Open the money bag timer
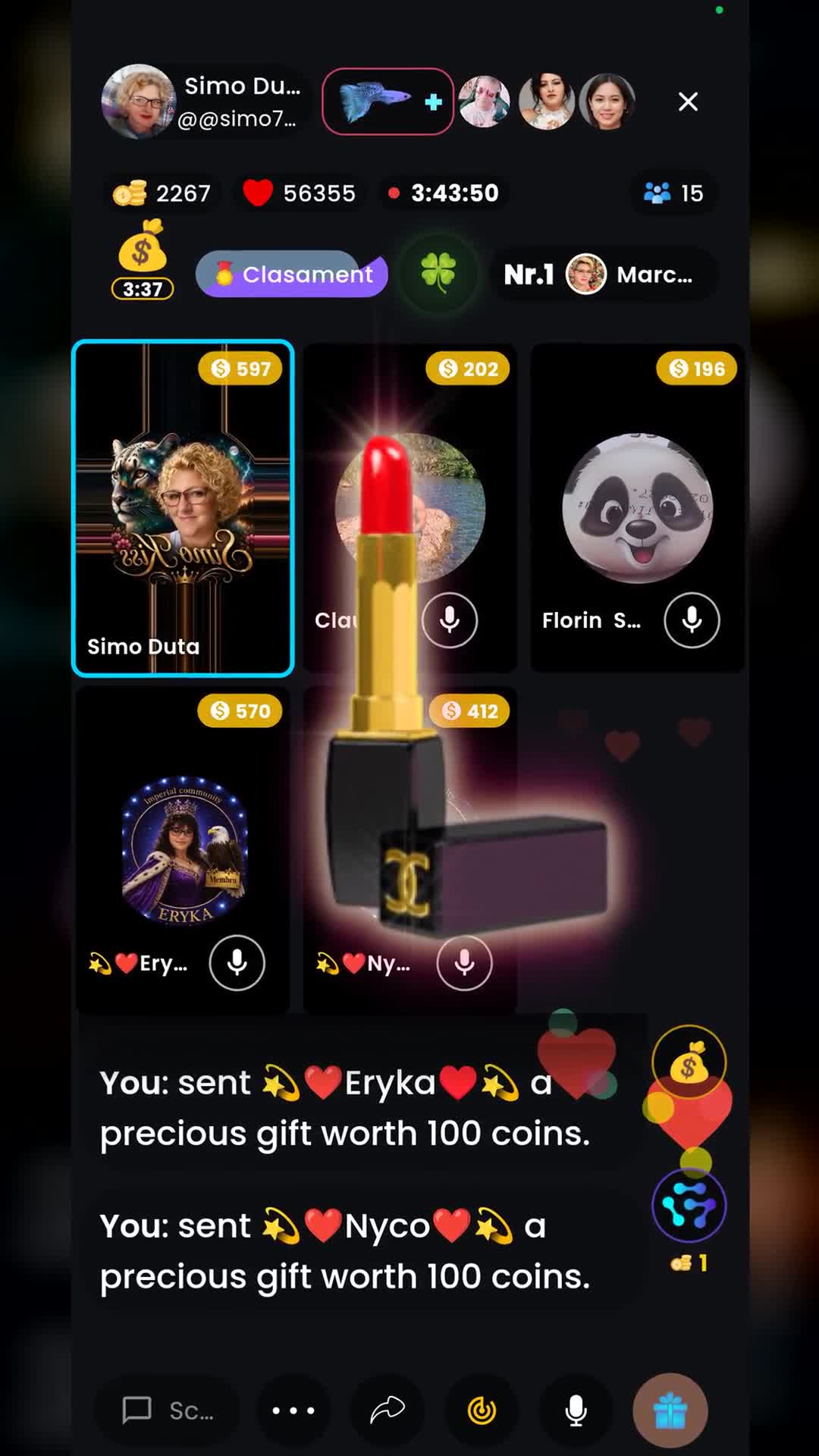Screen dimensions: 819x1456 [x=143, y=259]
